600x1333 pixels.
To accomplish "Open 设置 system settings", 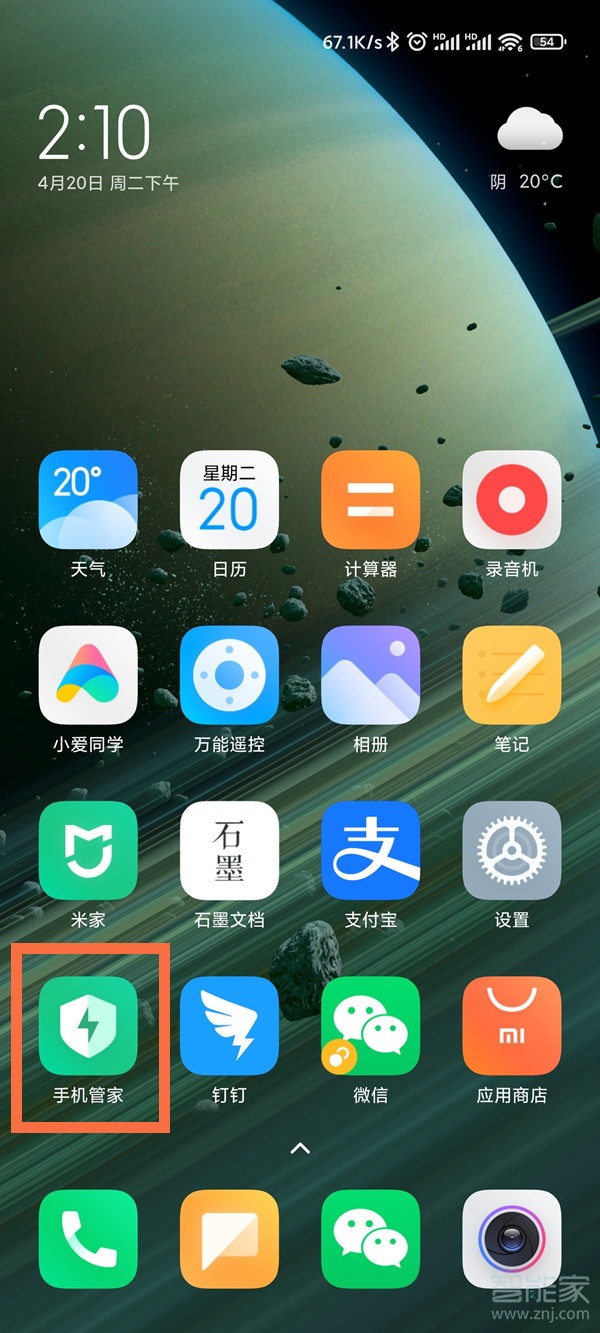I will (x=511, y=850).
